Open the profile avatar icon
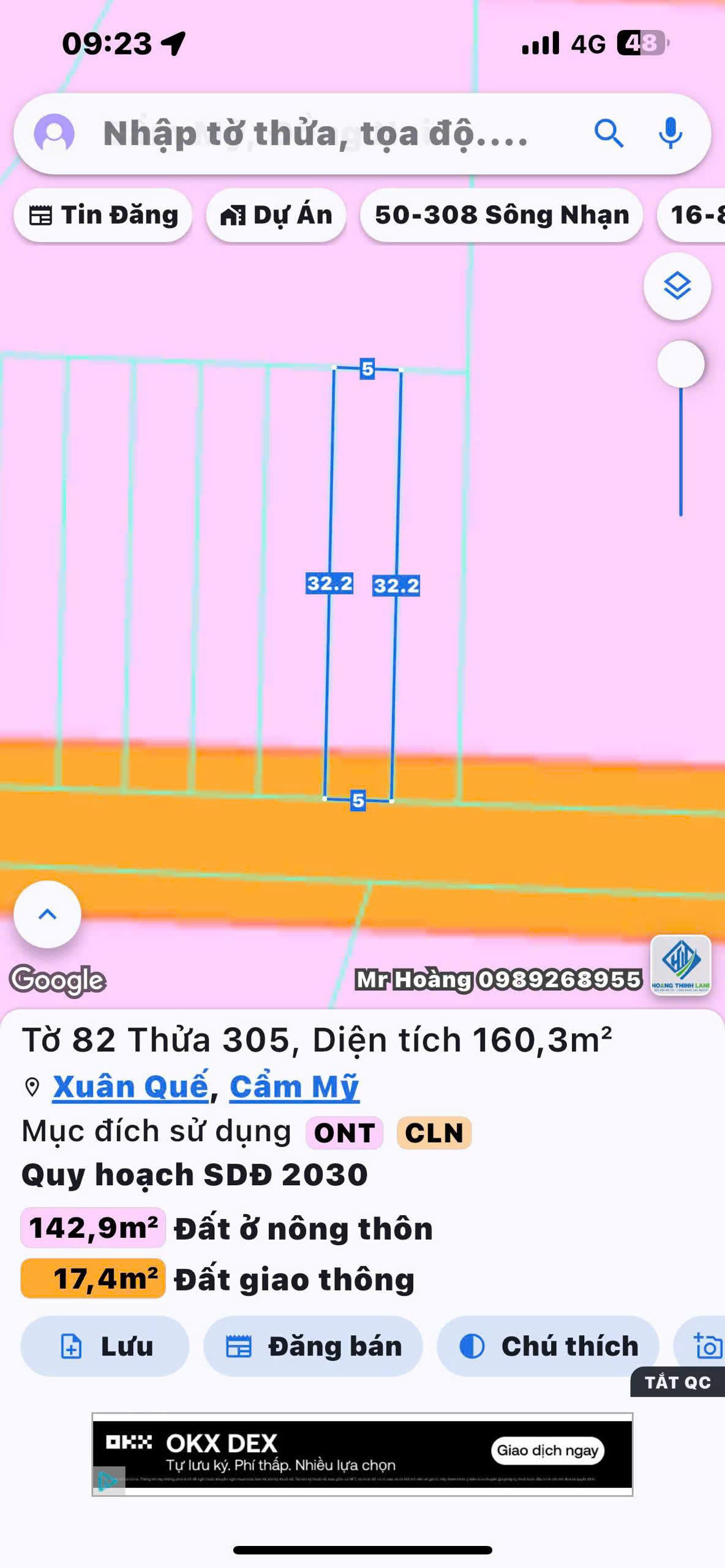 pyautogui.click(x=54, y=134)
